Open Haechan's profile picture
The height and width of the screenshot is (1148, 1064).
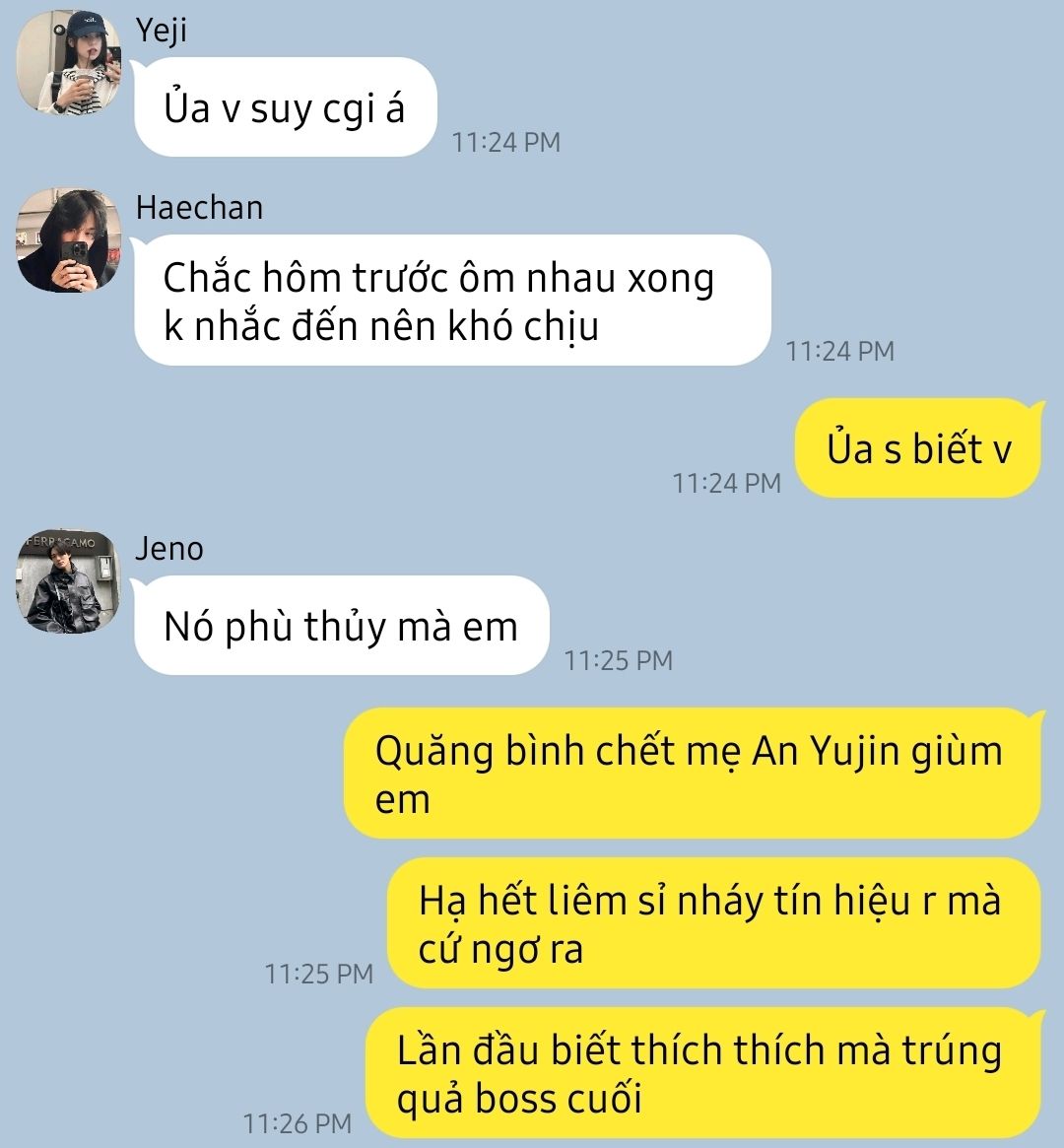69,240
